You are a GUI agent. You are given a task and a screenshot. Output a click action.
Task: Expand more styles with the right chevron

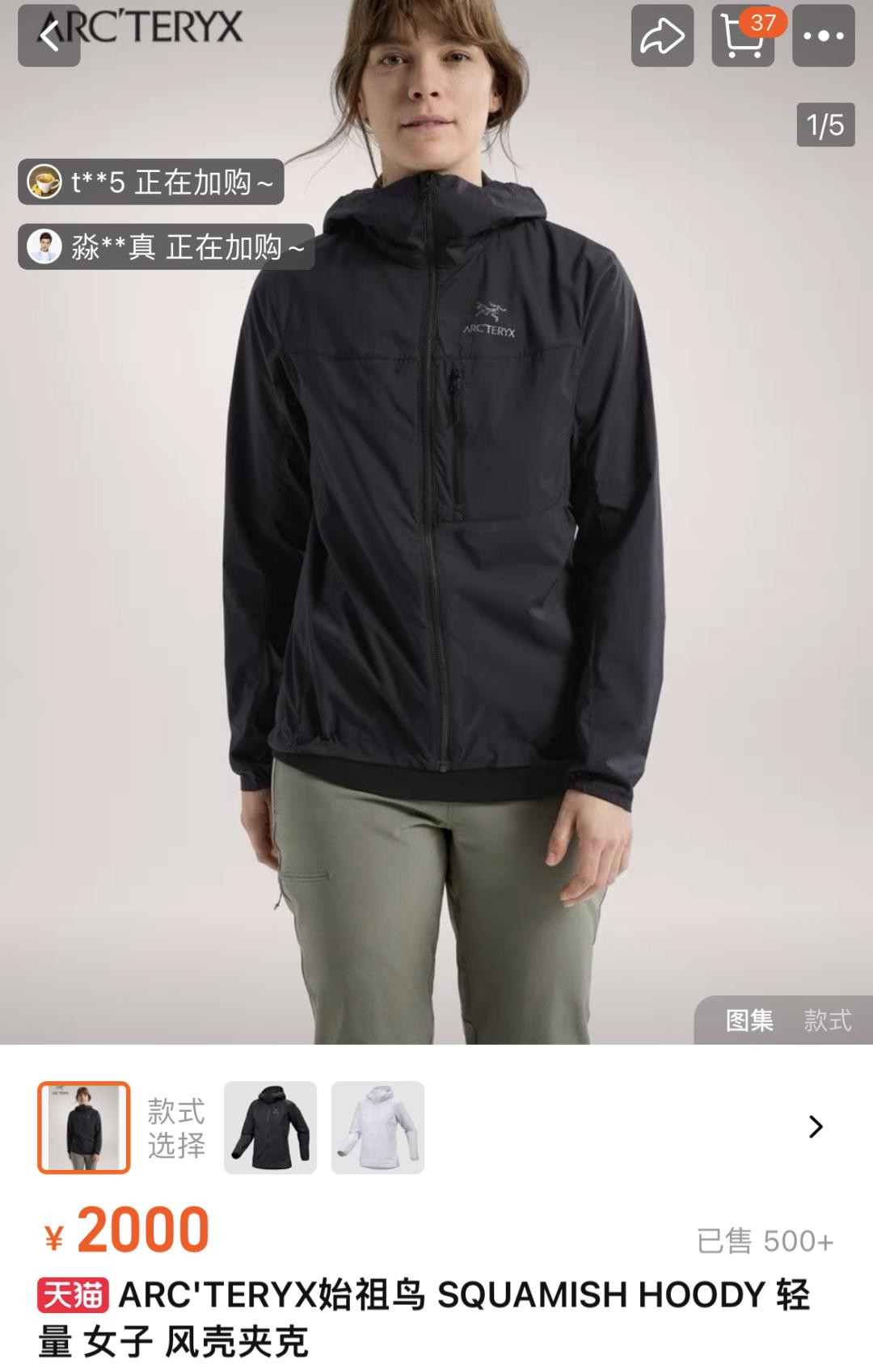(x=816, y=1126)
